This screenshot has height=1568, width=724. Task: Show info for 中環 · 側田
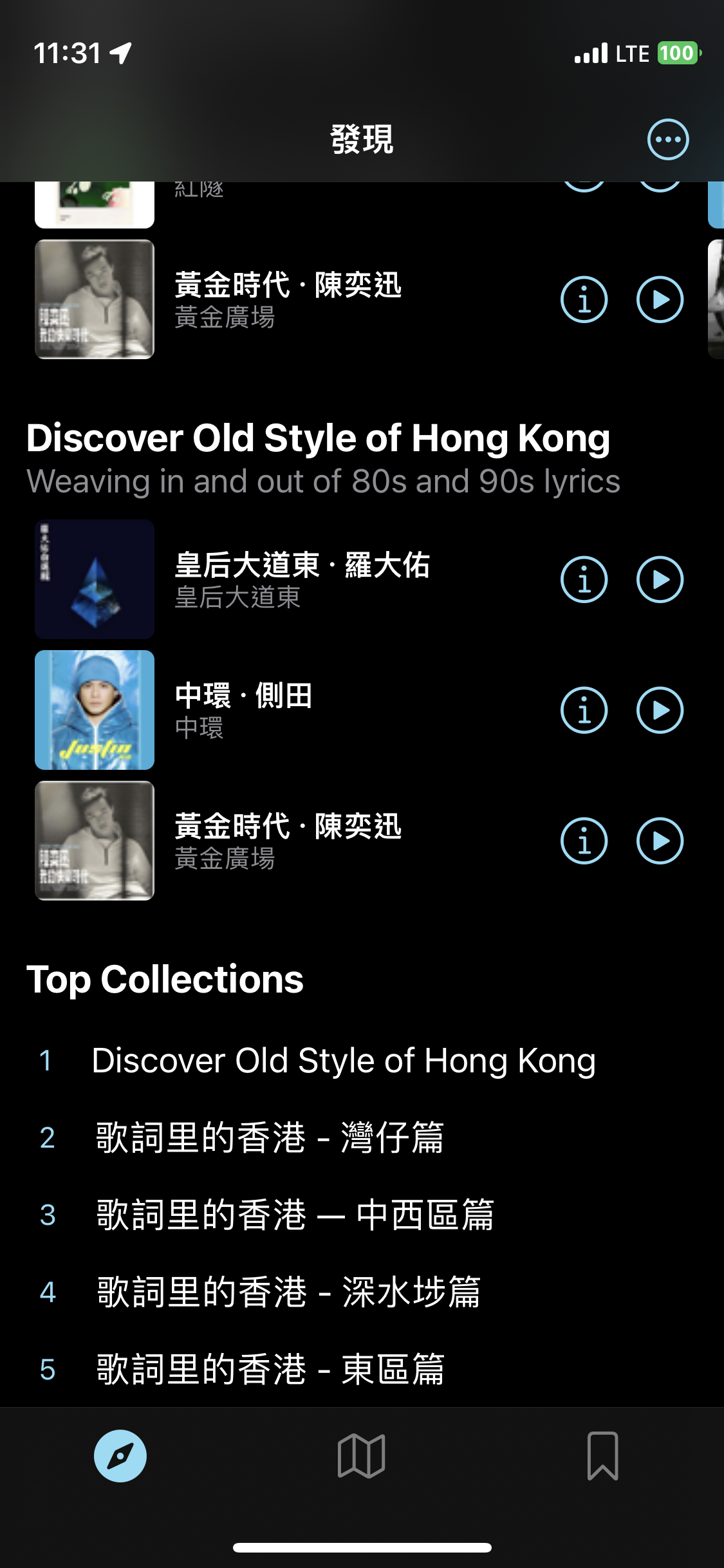(584, 710)
